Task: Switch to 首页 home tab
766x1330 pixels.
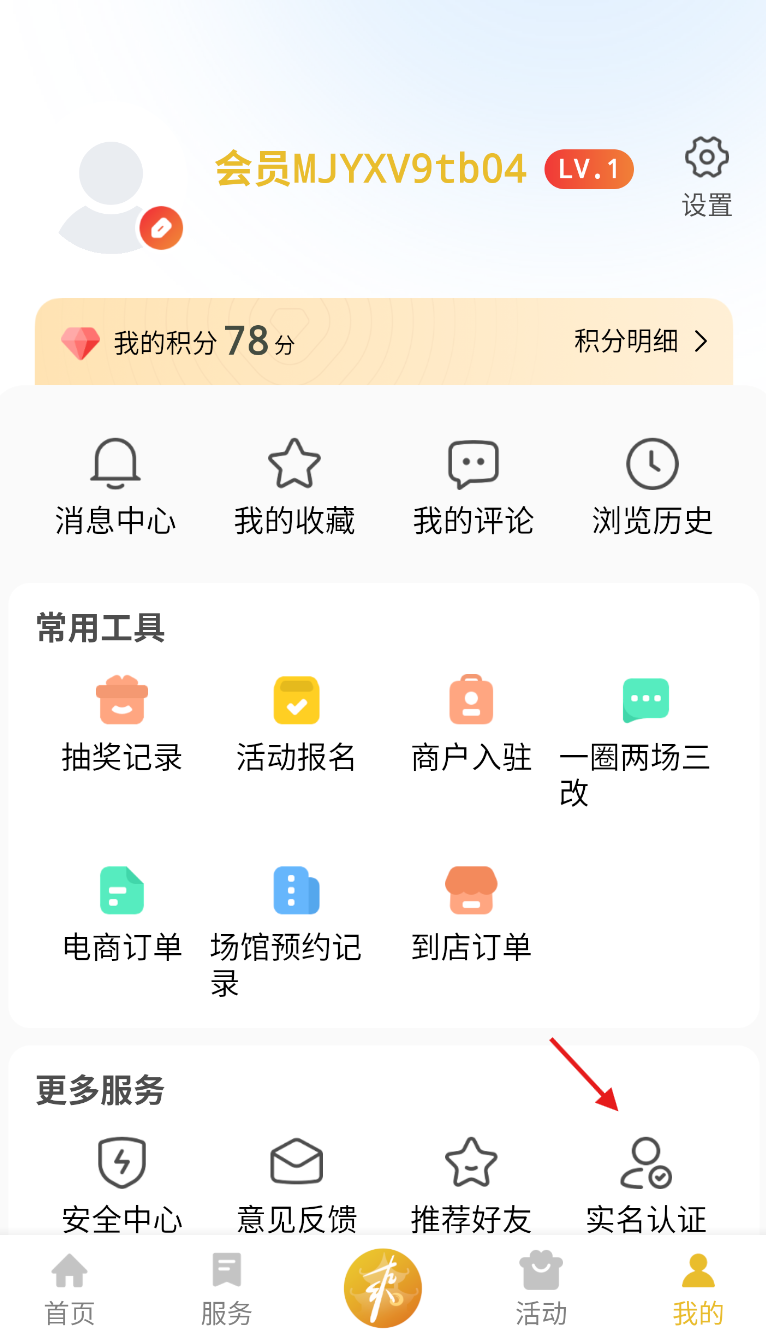Action: pyautogui.click(x=69, y=1289)
